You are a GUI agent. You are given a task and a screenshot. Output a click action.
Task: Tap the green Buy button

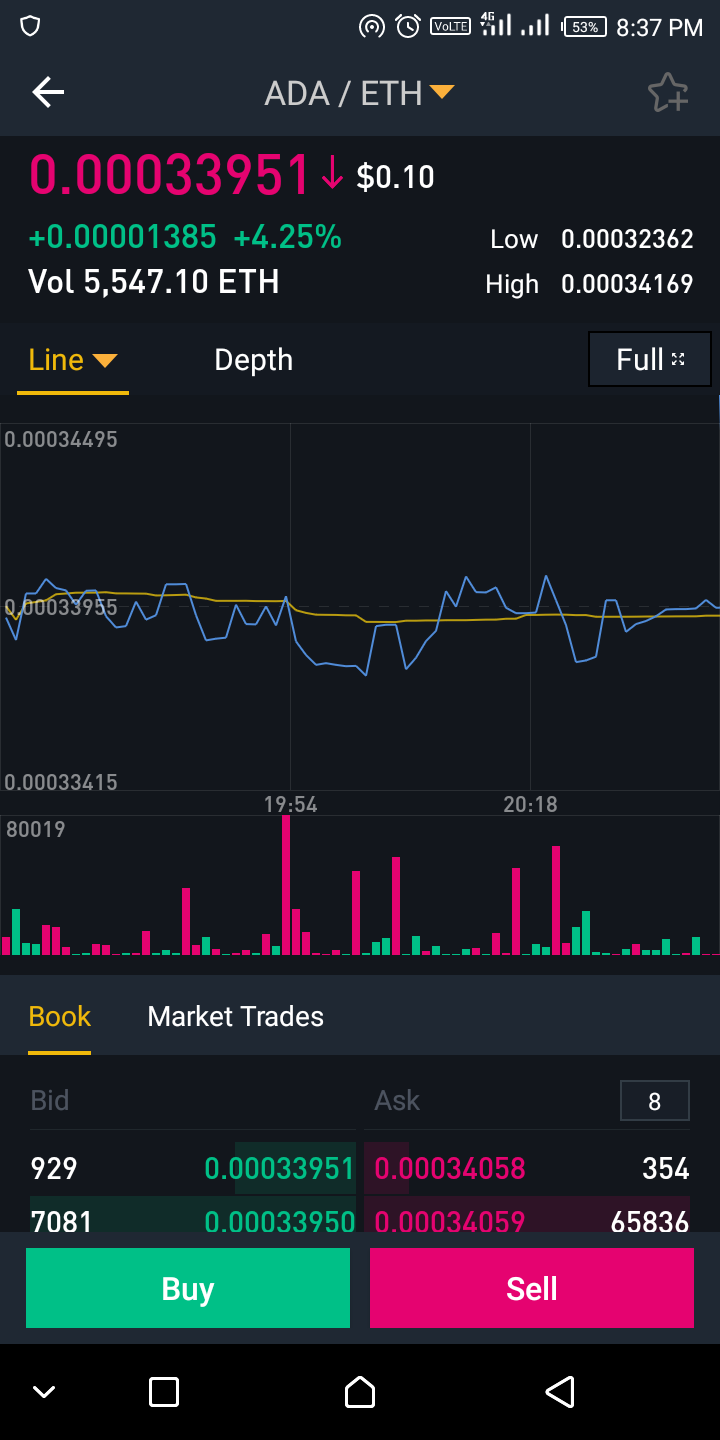188,1288
